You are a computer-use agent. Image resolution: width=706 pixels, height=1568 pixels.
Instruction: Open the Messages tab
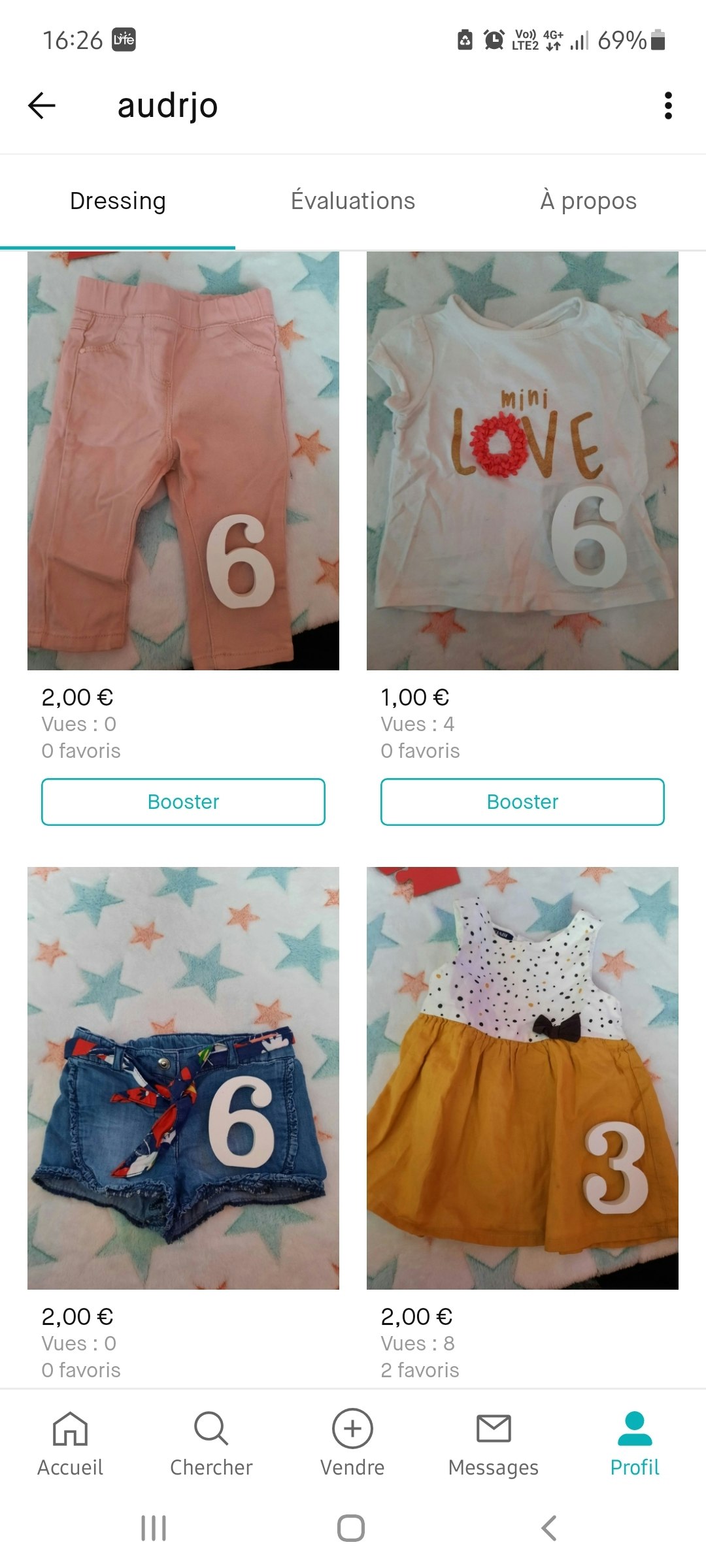coord(494,1444)
